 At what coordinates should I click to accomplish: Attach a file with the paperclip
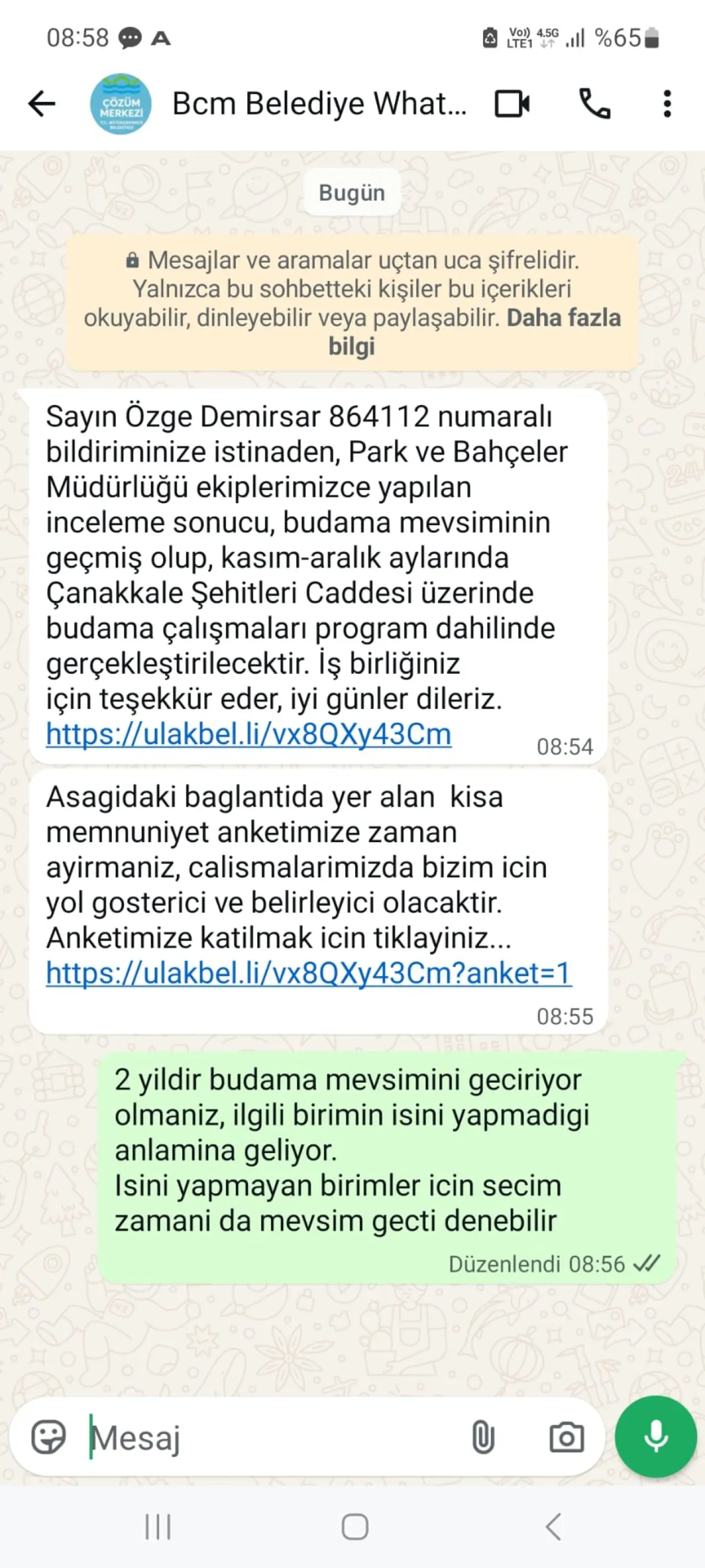point(483,1438)
